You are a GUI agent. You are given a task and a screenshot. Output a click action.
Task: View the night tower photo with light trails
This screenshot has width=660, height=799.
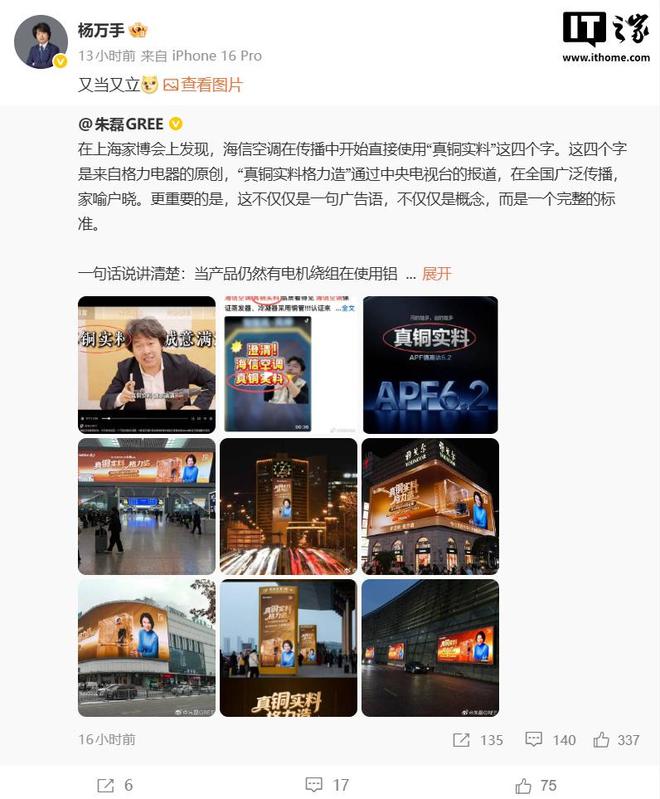coord(288,506)
